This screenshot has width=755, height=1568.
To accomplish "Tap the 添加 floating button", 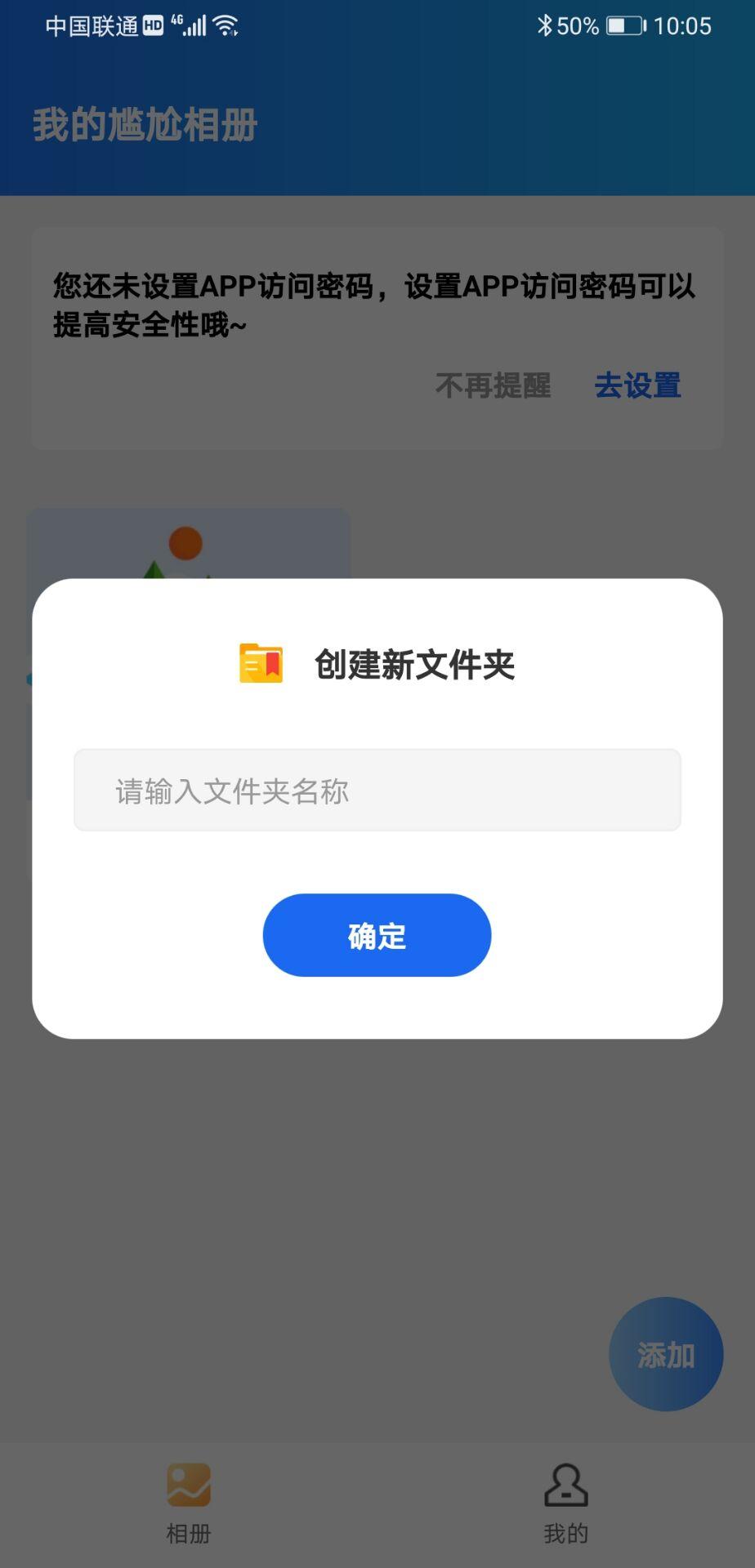I will (x=666, y=1354).
